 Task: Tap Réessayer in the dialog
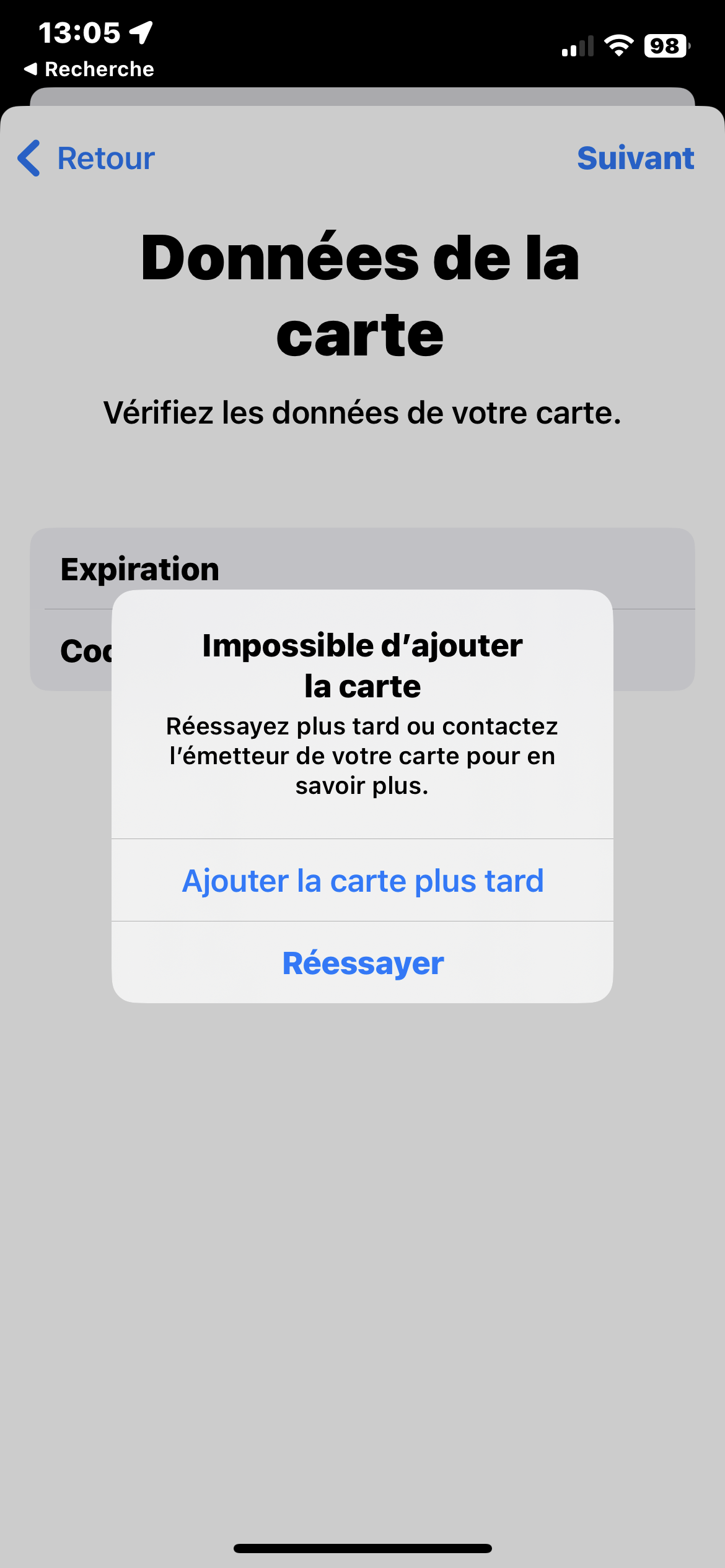pos(362,963)
